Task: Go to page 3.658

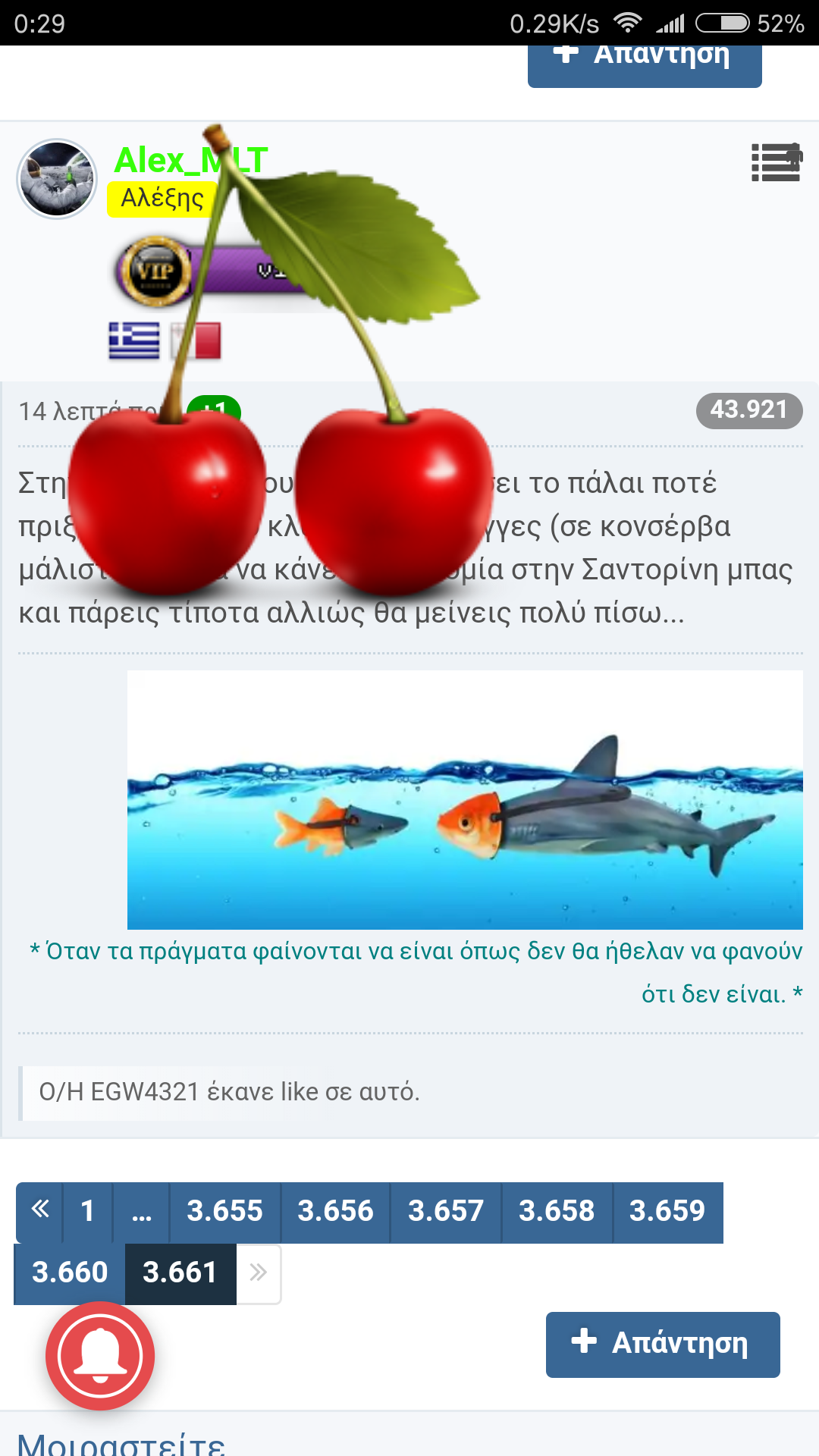Action: click(x=557, y=1211)
